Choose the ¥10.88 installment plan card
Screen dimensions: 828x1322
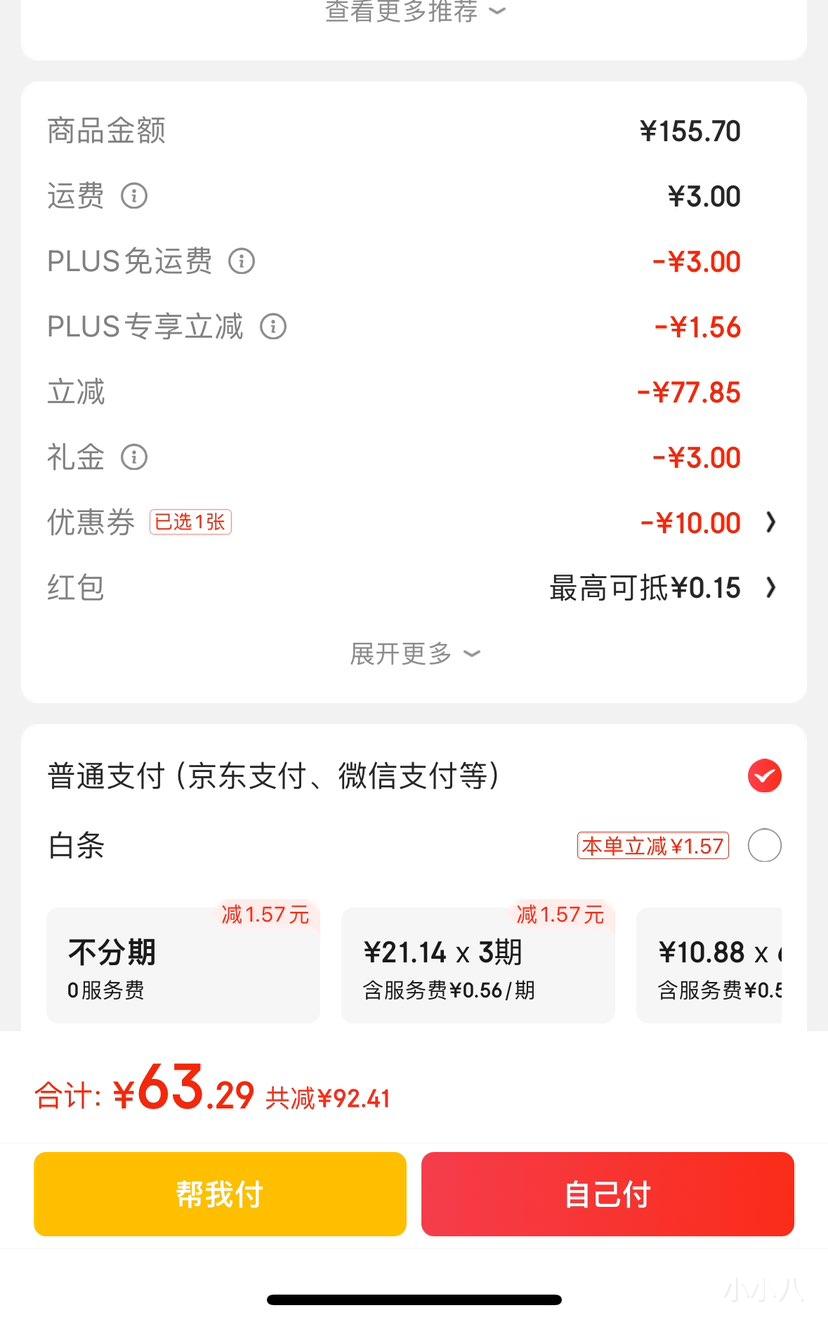click(x=710, y=966)
